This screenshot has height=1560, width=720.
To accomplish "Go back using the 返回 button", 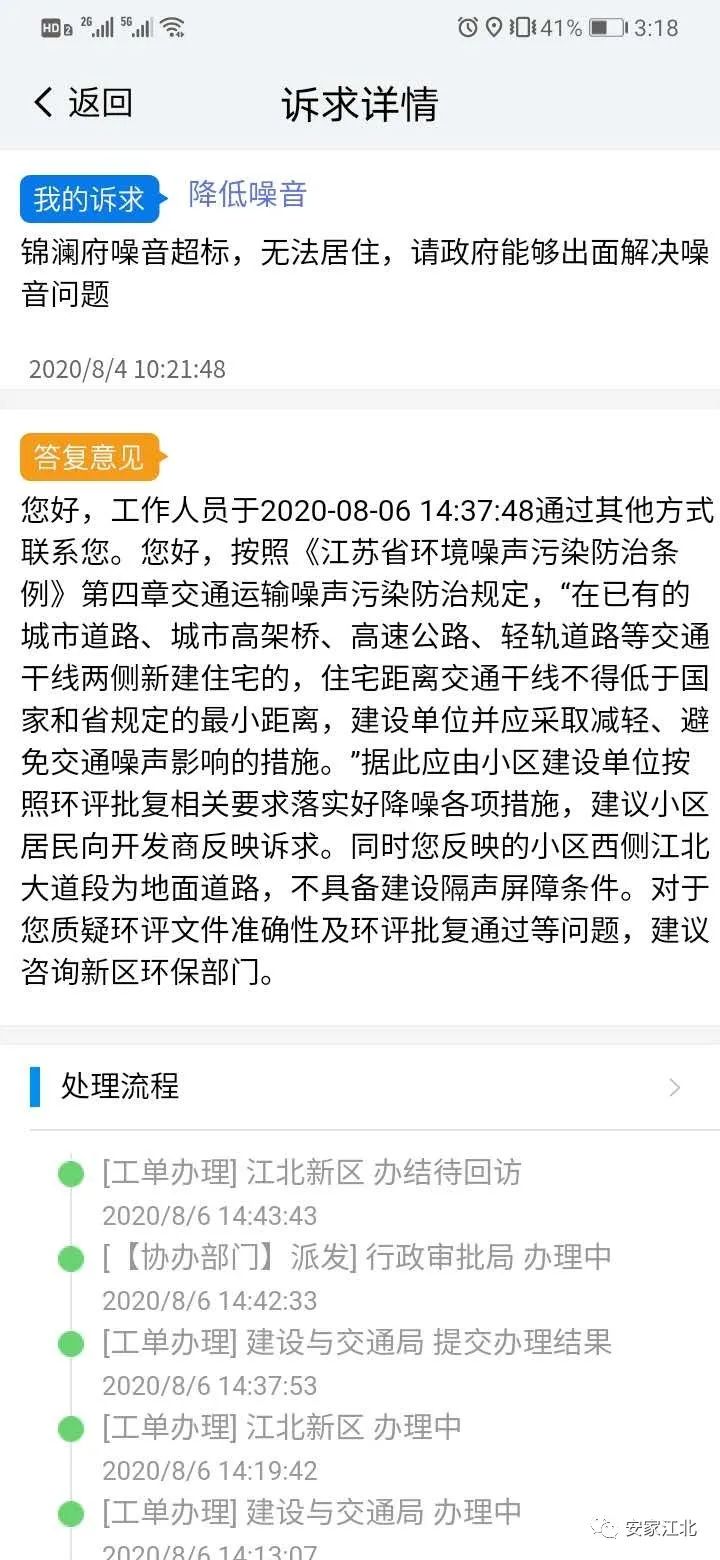I will tap(82, 103).
